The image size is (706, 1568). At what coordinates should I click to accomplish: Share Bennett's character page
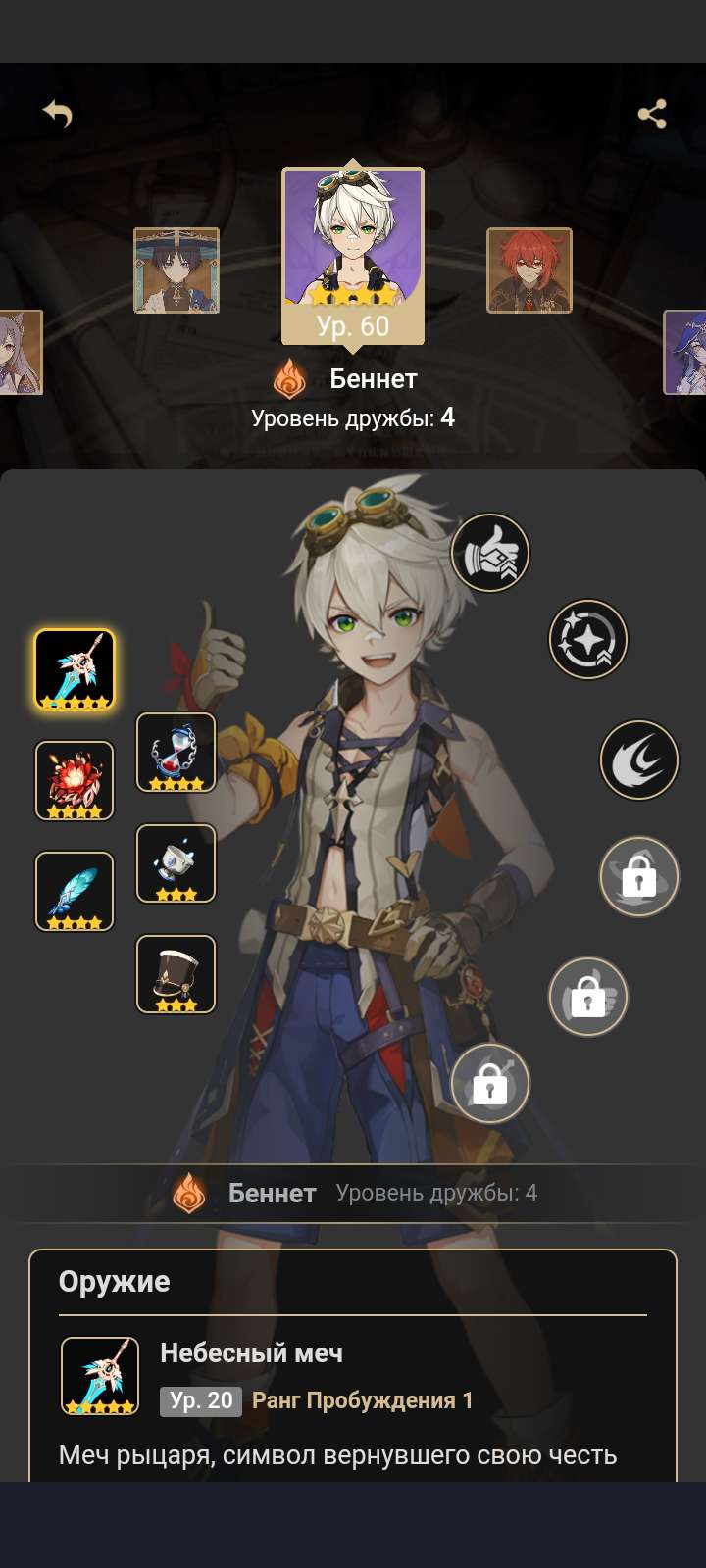tap(652, 115)
